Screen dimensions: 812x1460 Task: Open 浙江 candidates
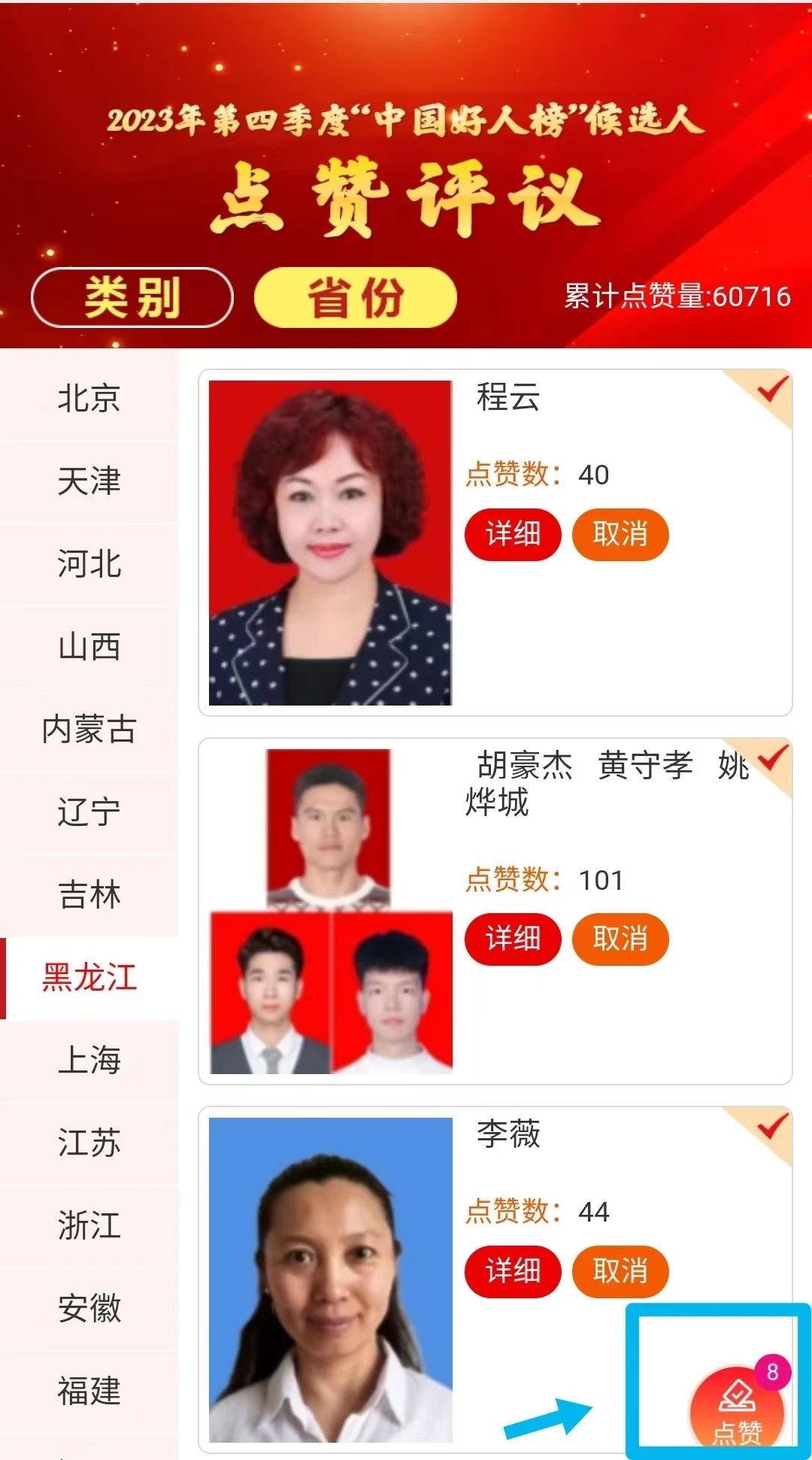click(89, 1225)
